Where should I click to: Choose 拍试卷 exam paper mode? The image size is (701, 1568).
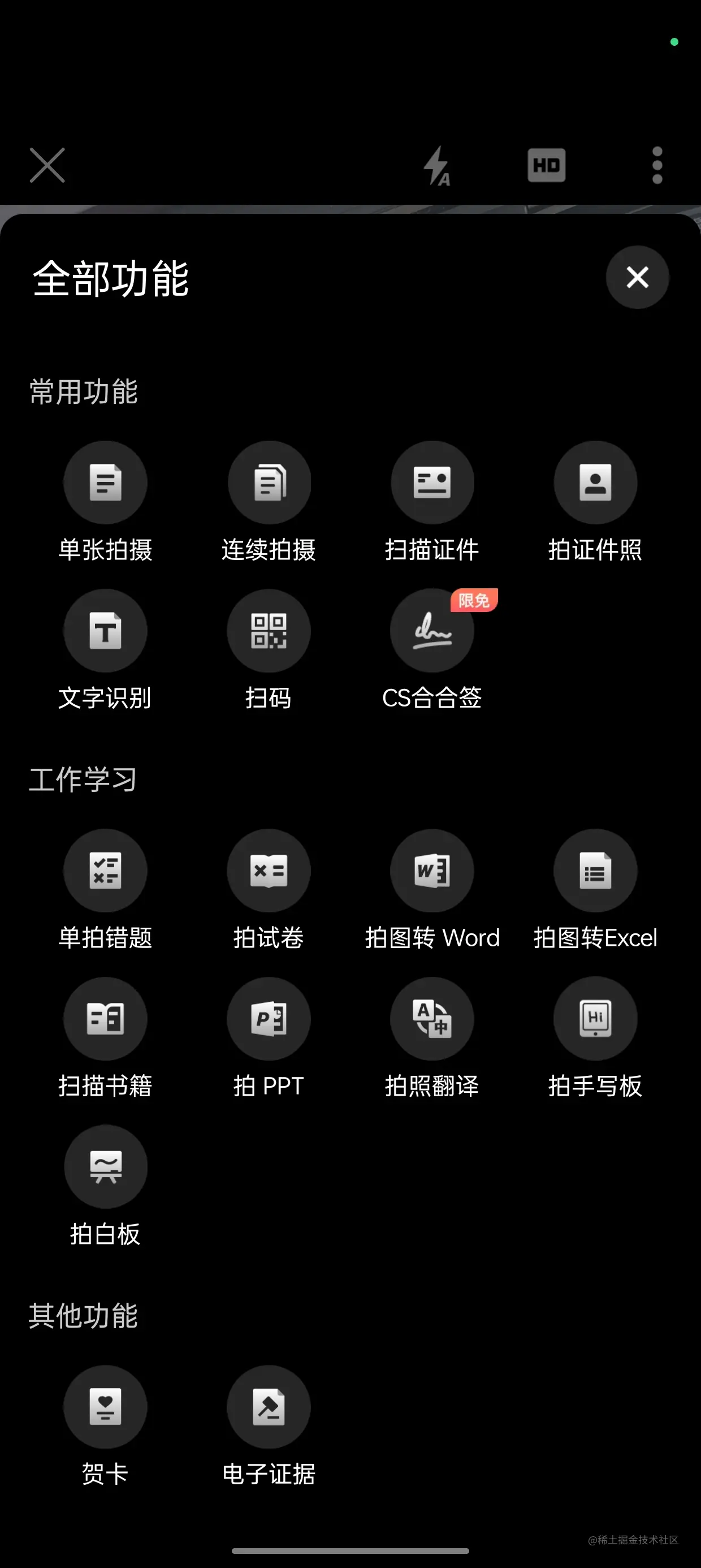269,871
